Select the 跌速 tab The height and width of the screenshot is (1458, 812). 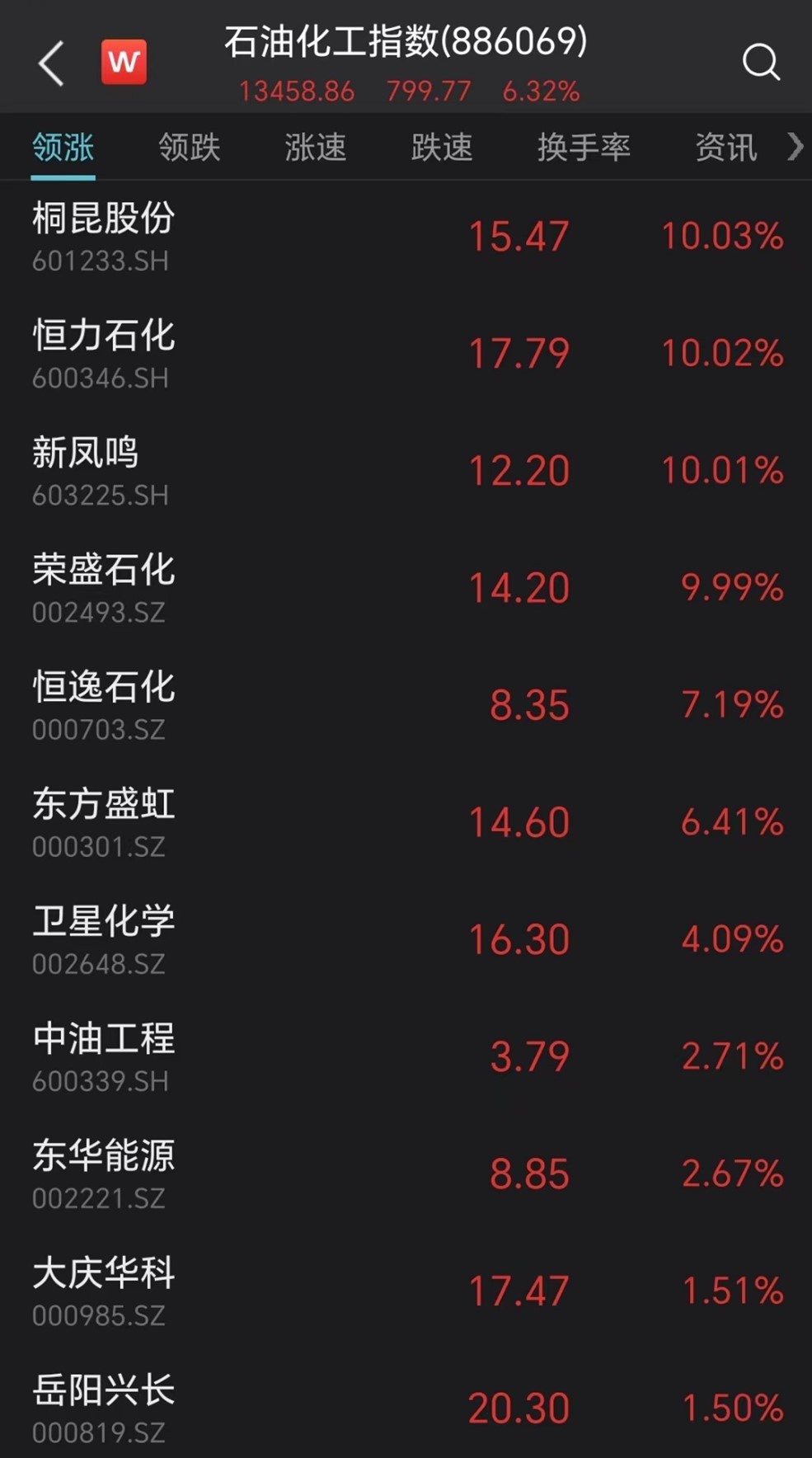(442, 148)
